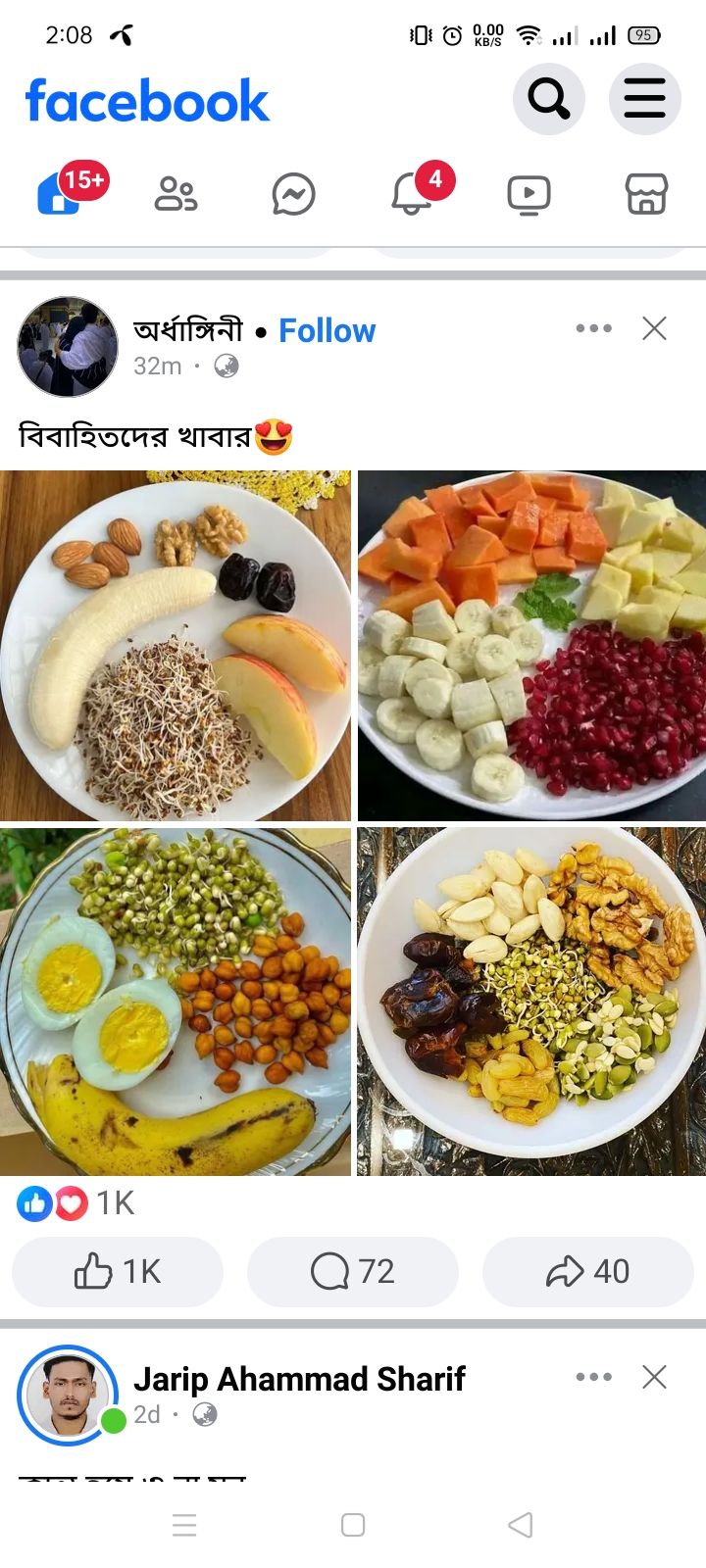Open options menu for অর্ধাঙ্গিনী's post
This screenshot has width=706, height=1568.
point(593,328)
